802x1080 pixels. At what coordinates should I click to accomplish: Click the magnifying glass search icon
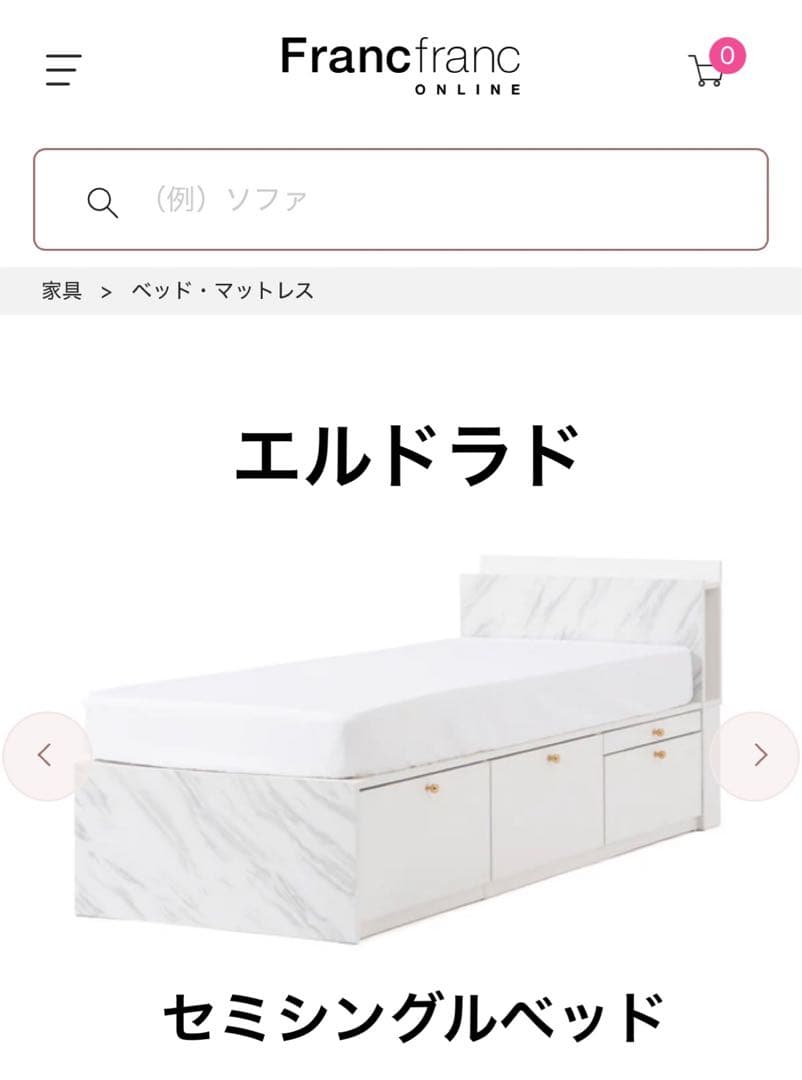[x=102, y=199]
